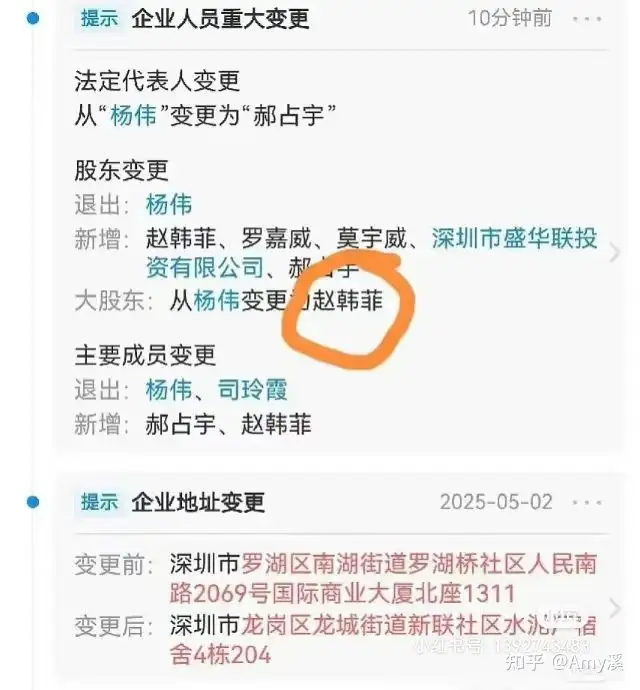The width and height of the screenshot is (640, 690).
Task: Open 杨伟 link in 股东变更 退出 row
Action: (168, 205)
